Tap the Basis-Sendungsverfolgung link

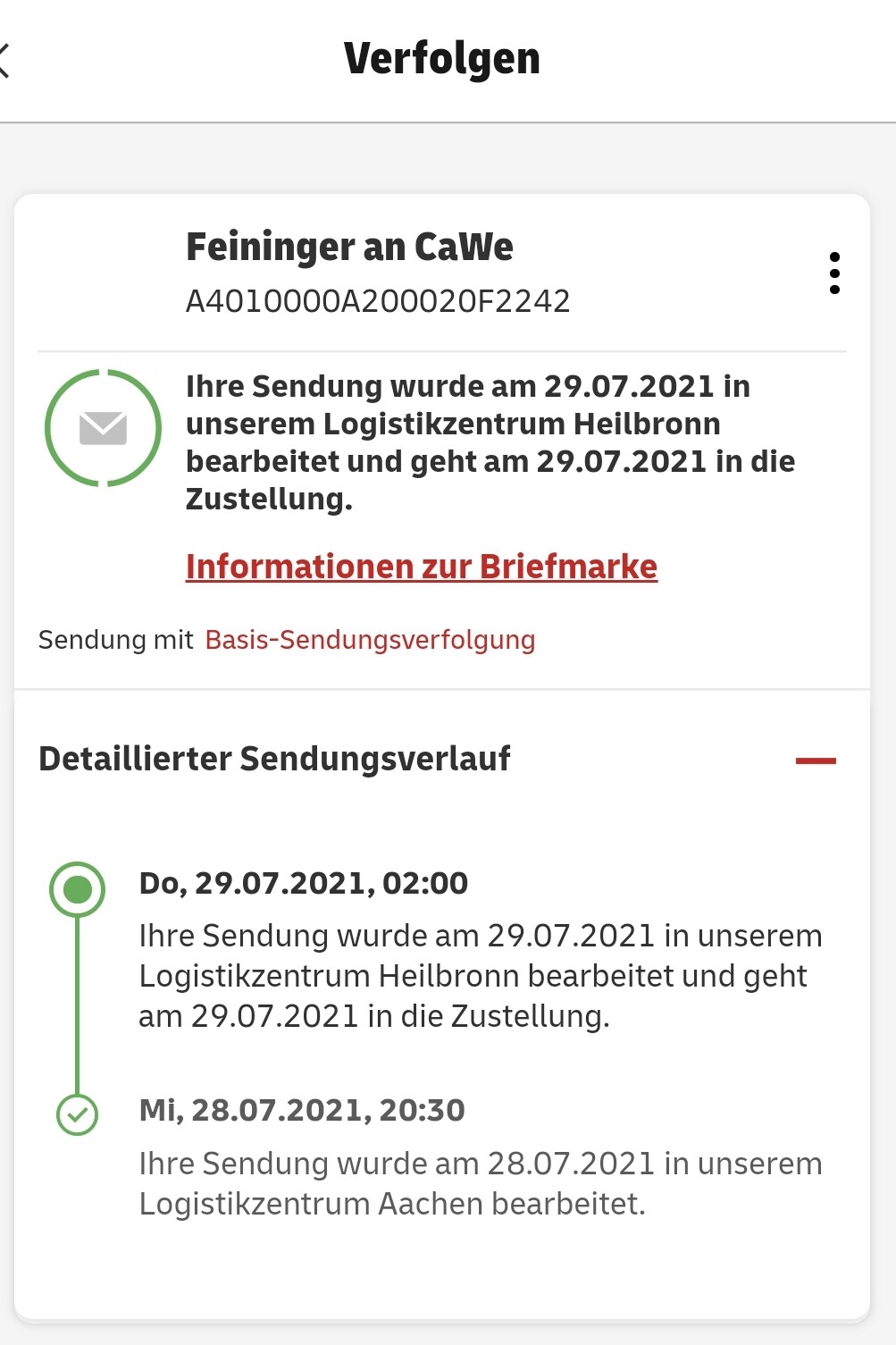point(370,640)
